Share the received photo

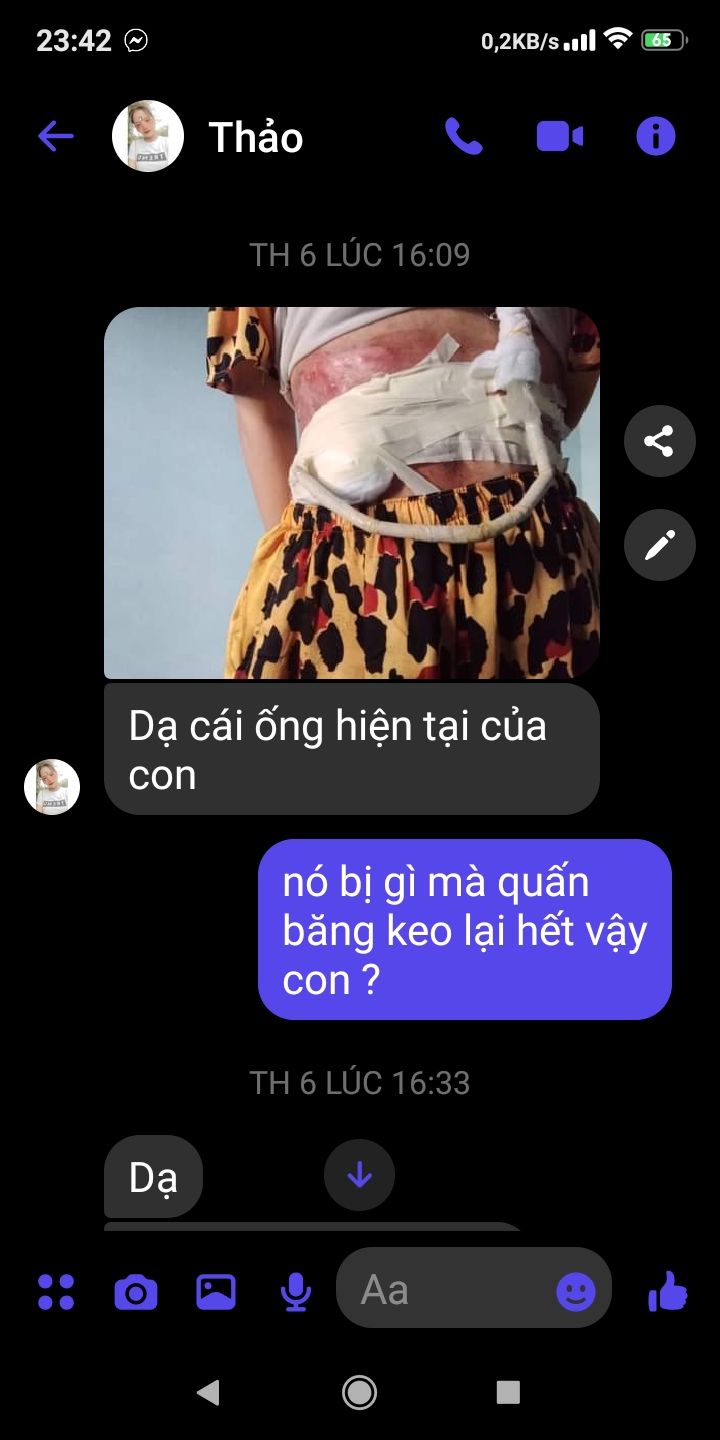(659, 441)
